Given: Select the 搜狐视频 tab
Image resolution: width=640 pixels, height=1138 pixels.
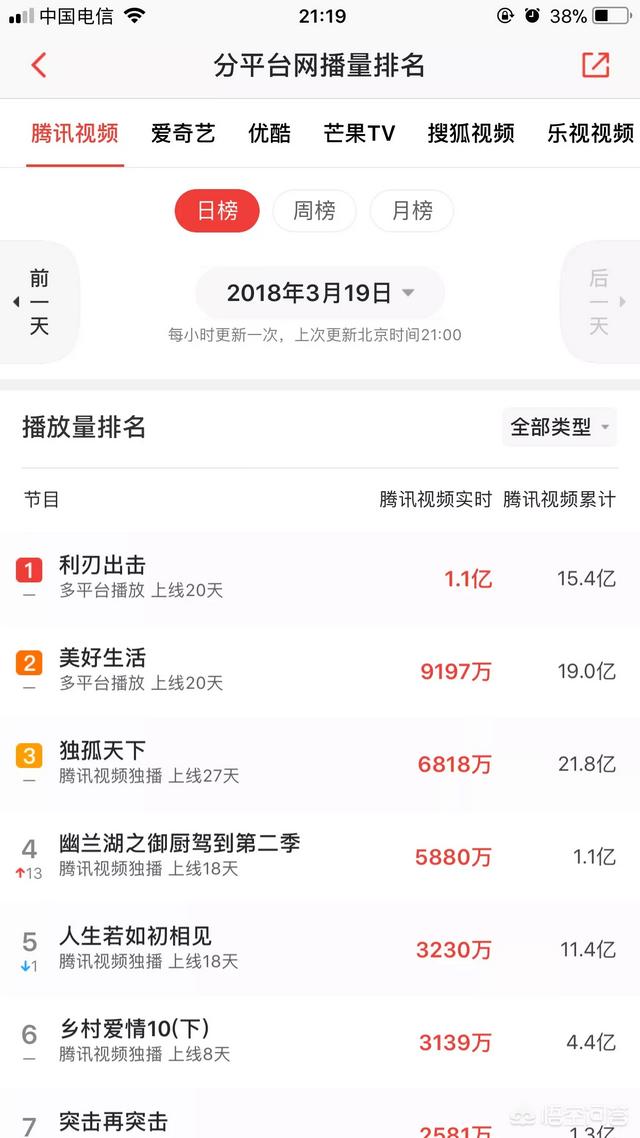Looking at the screenshot, I should (x=471, y=134).
